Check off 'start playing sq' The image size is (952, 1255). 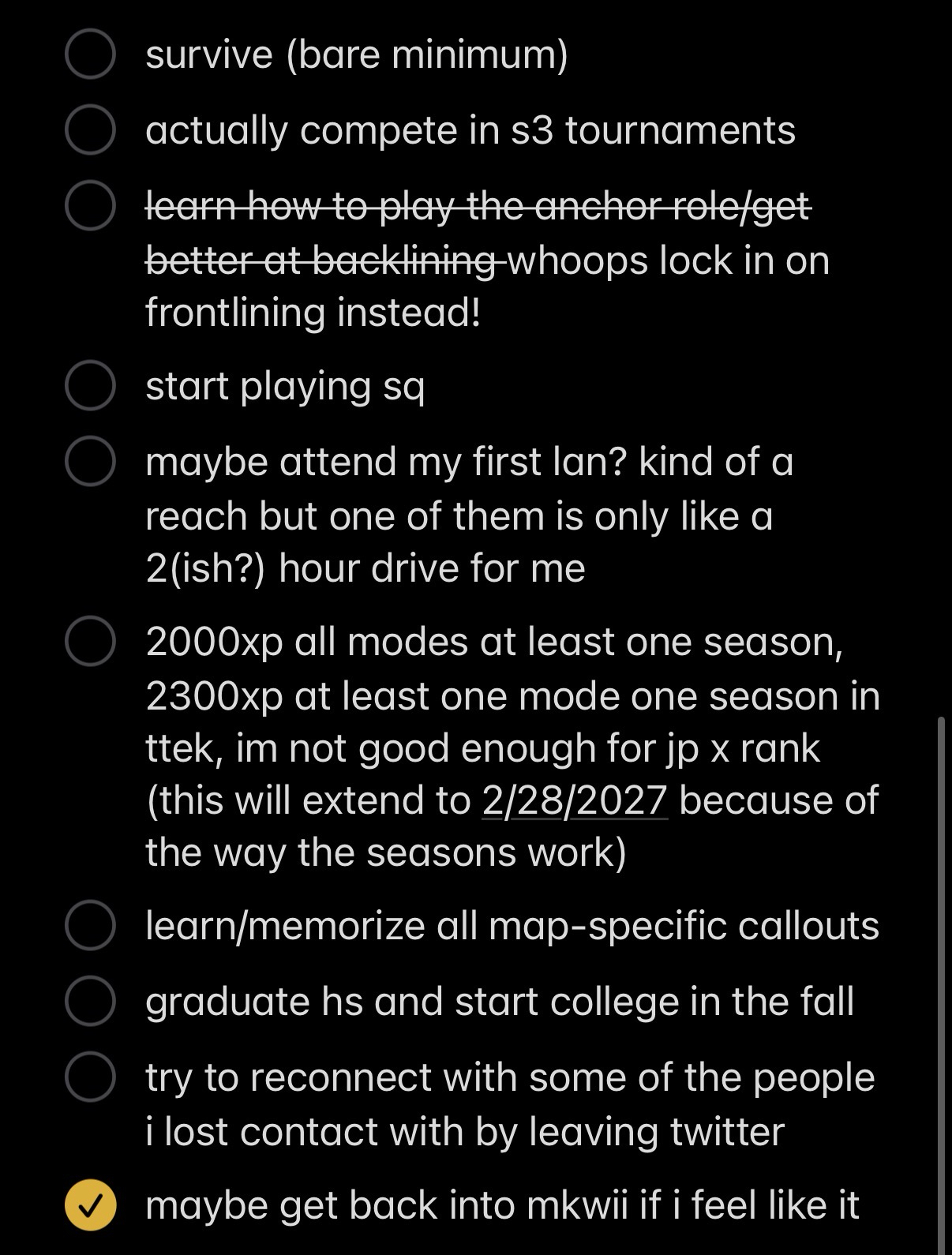pyautogui.click(x=90, y=386)
